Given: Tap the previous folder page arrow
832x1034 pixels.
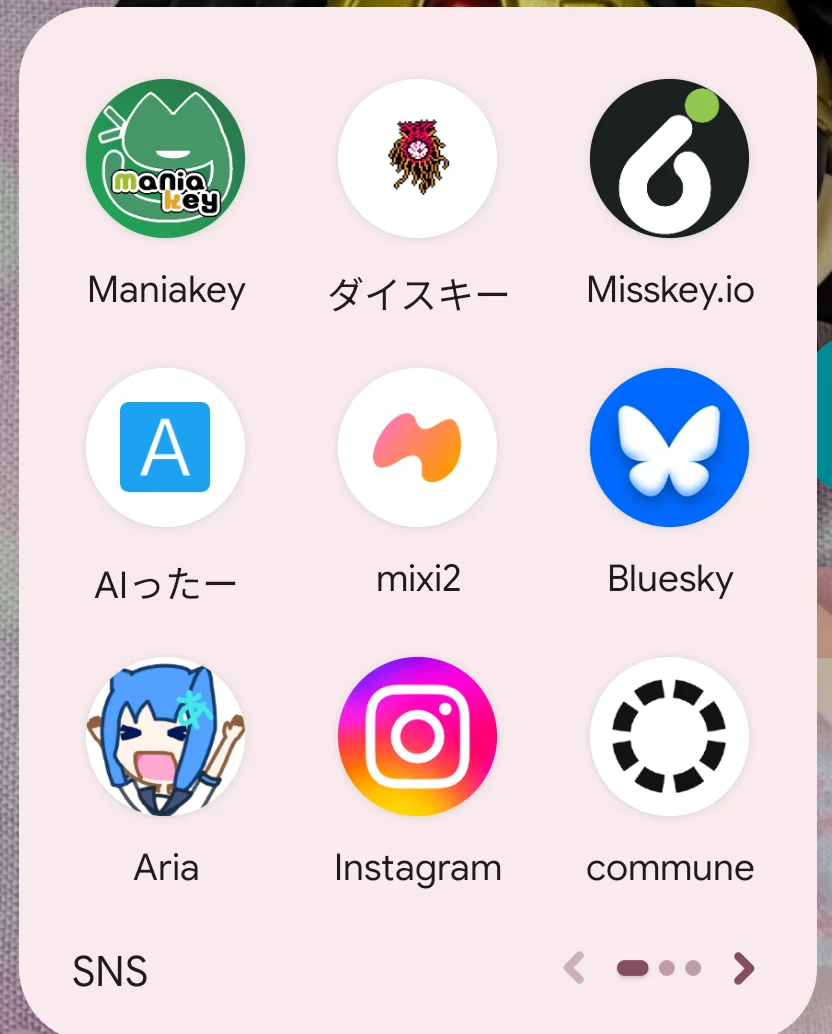Looking at the screenshot, I should click(574, 968).
